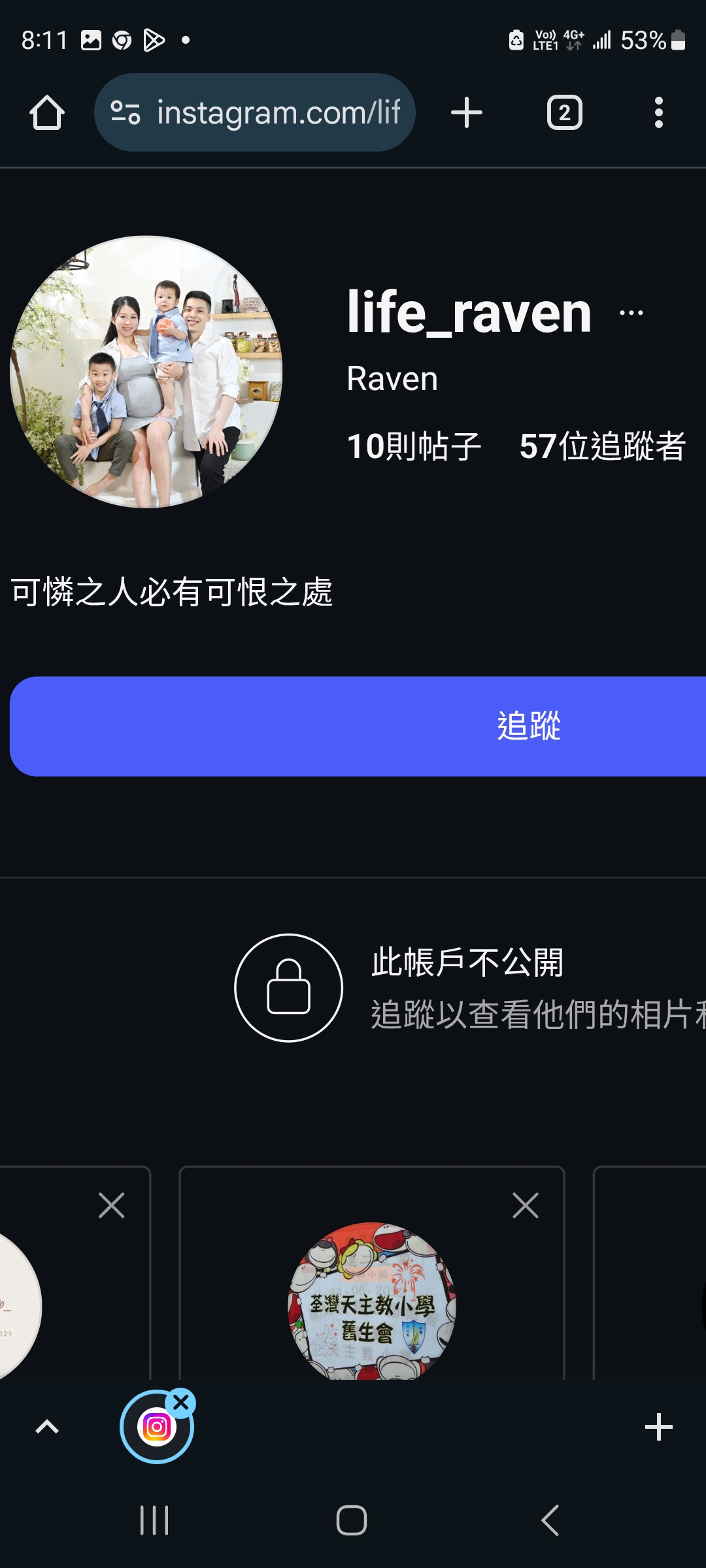
Task: Open a new browser tab
Action: pos(467,113)
